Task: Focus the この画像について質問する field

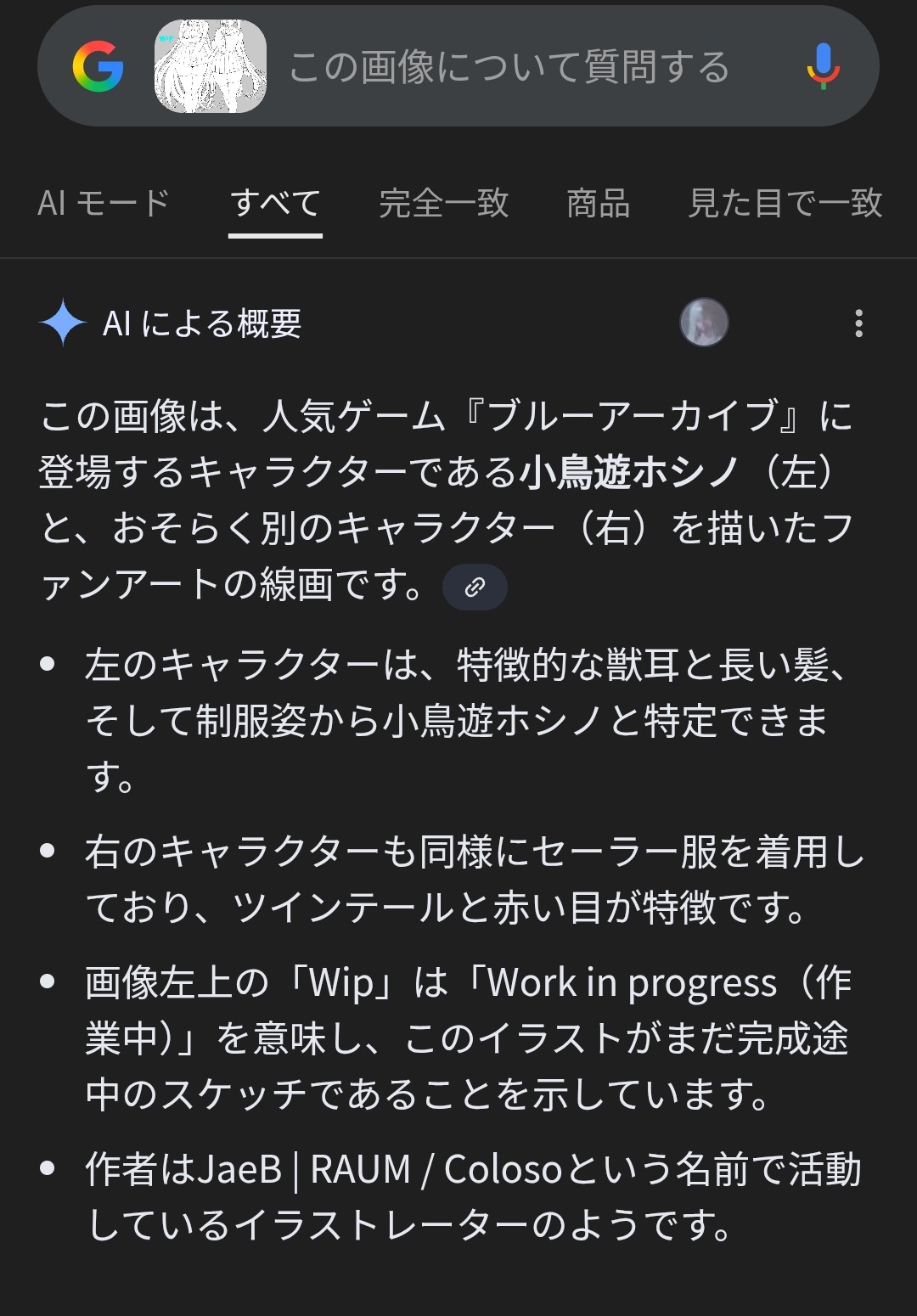Action: [x=509, y=67]
